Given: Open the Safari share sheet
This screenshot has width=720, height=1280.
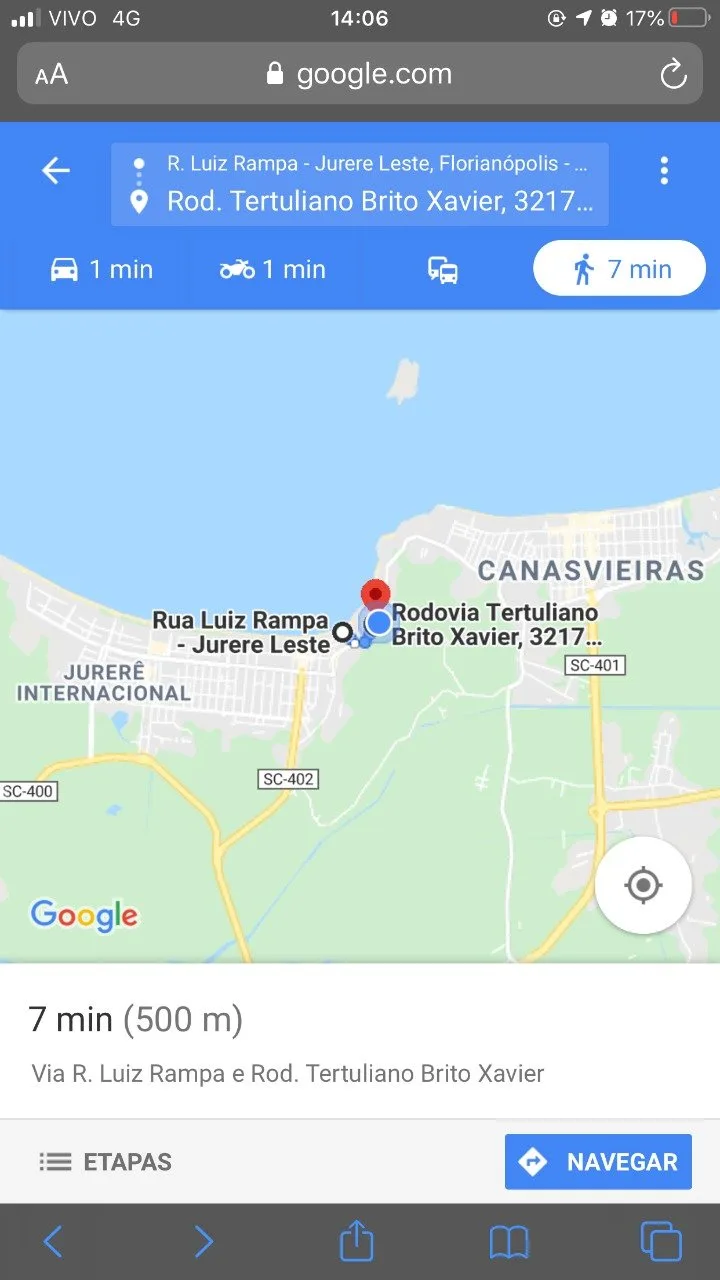Looking at the screenshot, I should click(x=356, y=1242).
